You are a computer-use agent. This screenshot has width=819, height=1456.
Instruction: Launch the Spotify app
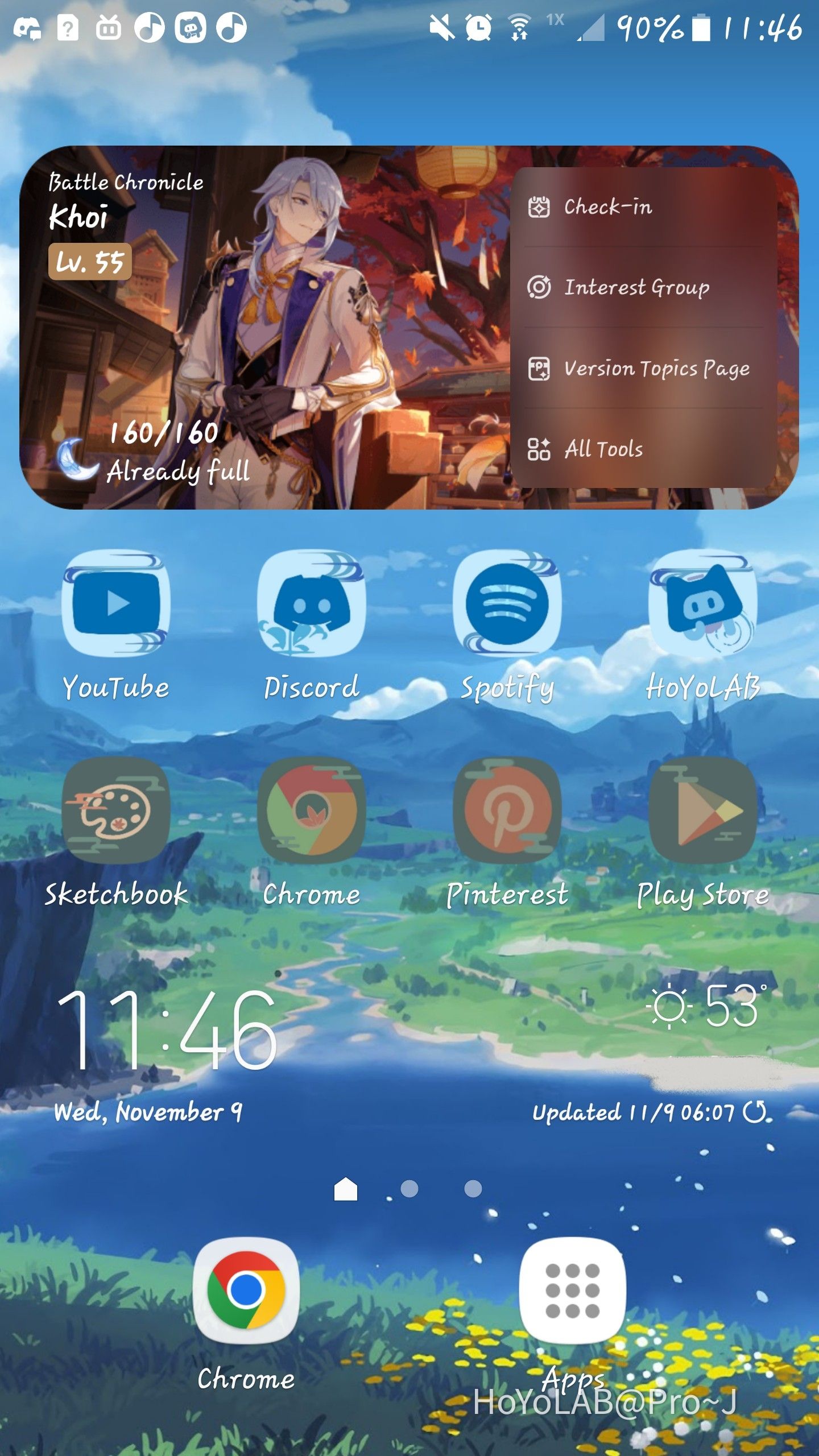[x=507, y=604]
